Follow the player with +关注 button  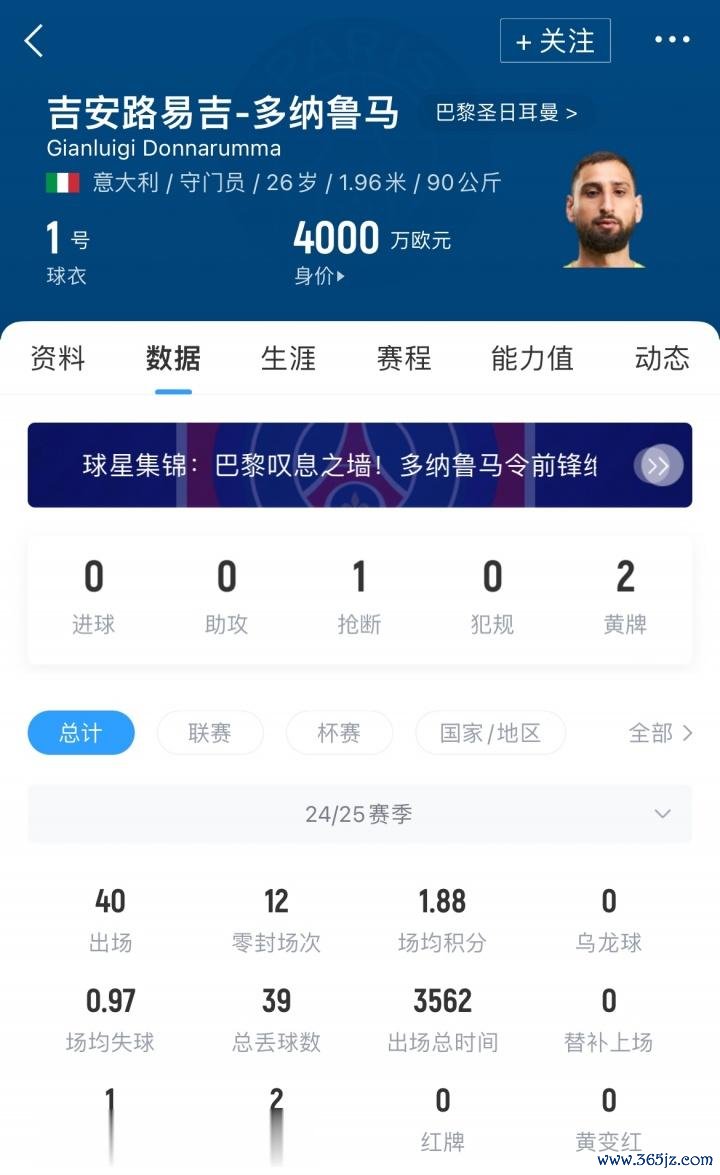pos(555,41)
